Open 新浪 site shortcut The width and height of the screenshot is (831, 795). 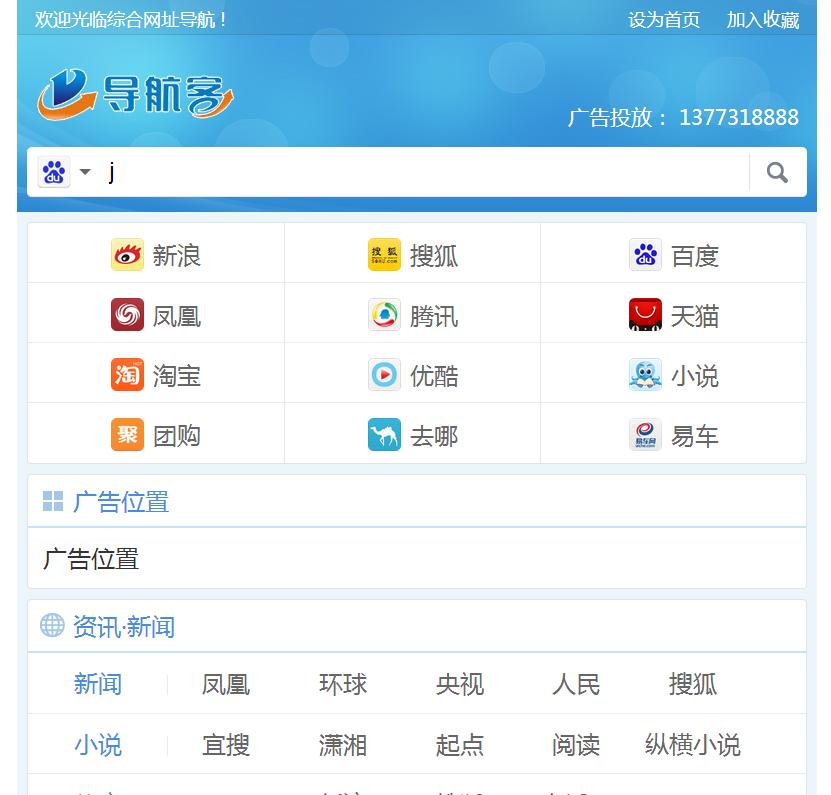click(156, 255)
